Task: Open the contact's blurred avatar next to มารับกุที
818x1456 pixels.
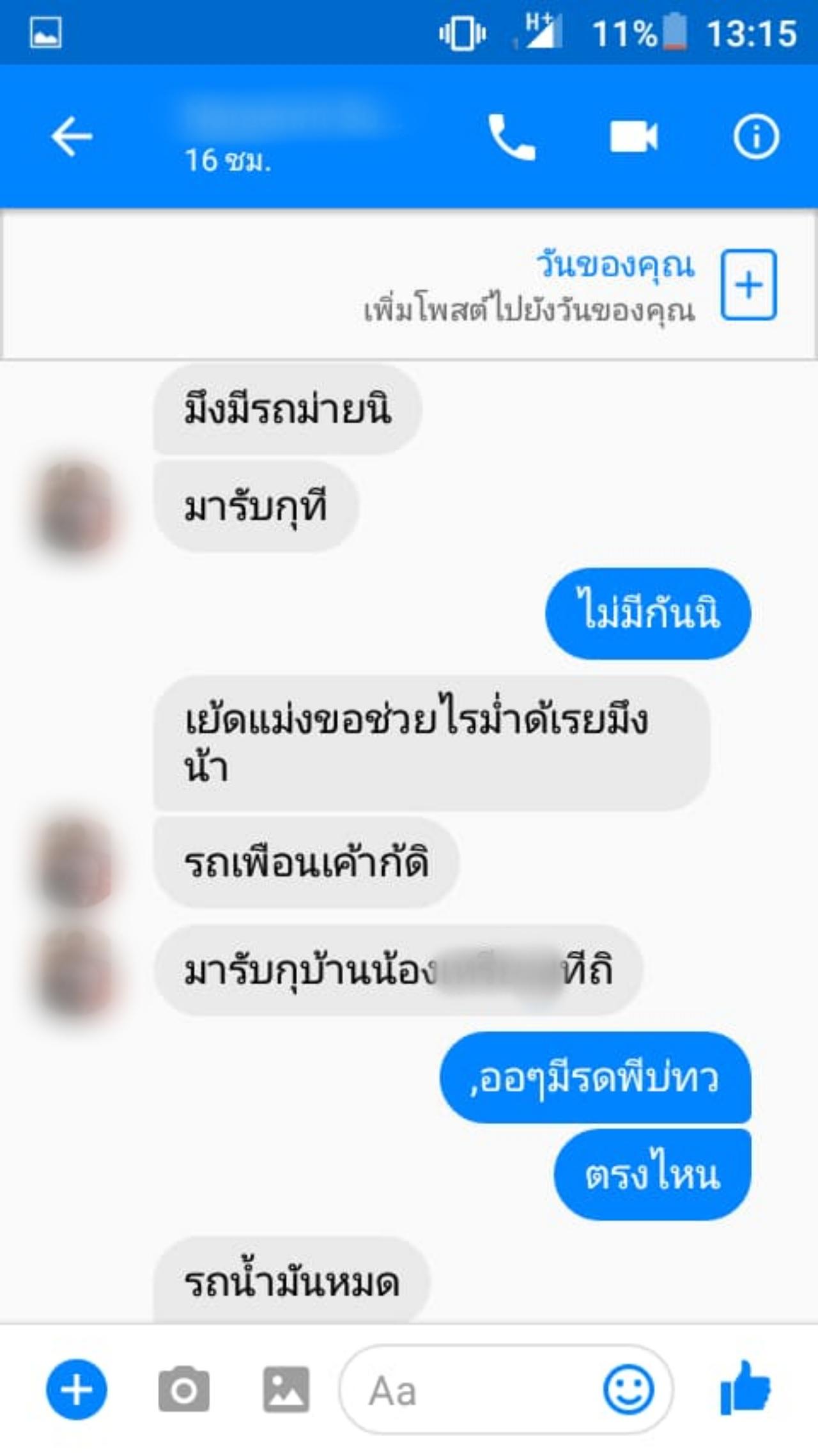Action: pyautogui.click(x=75, y=508)
